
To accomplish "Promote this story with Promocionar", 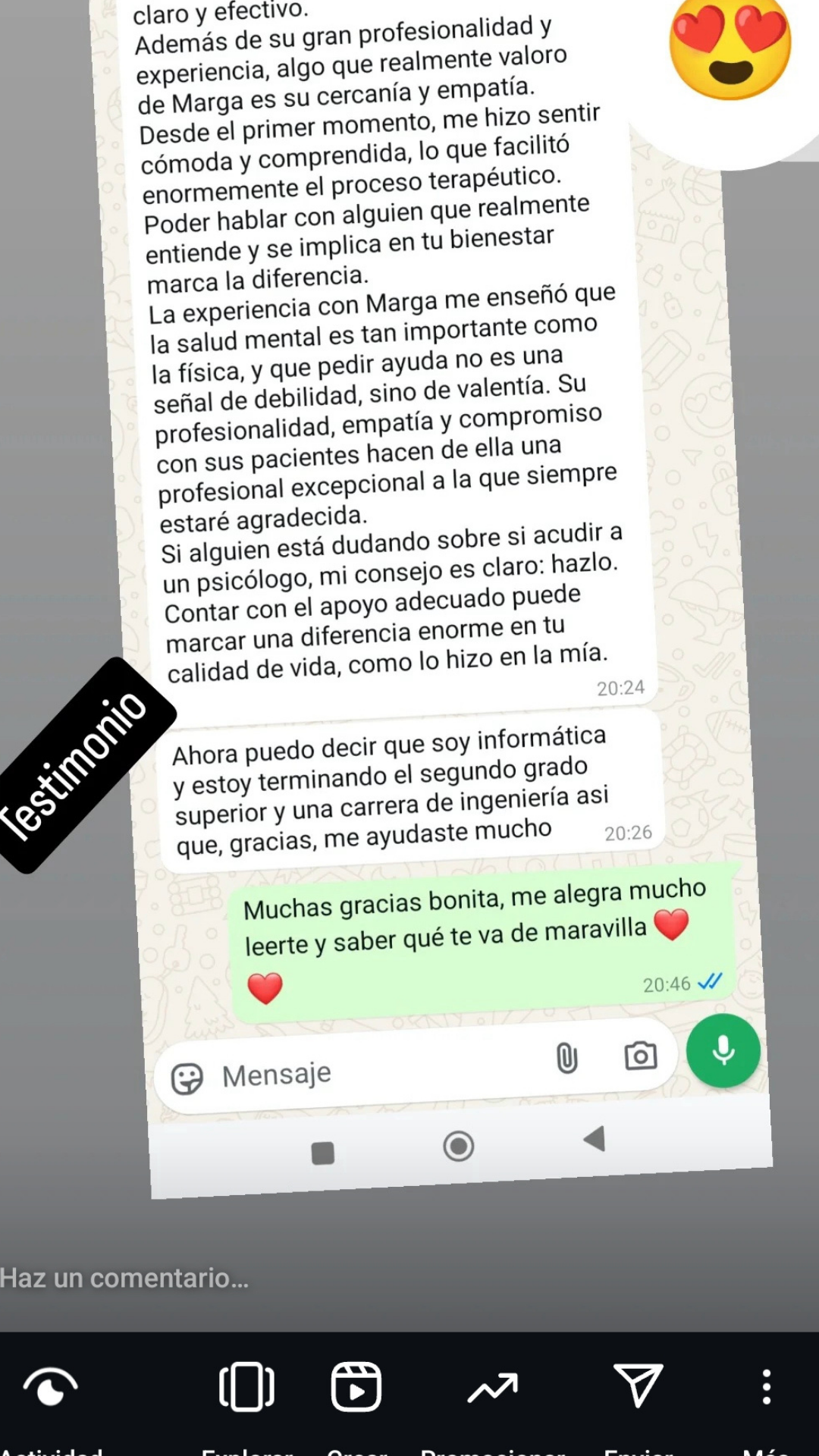I will 493,1388.
